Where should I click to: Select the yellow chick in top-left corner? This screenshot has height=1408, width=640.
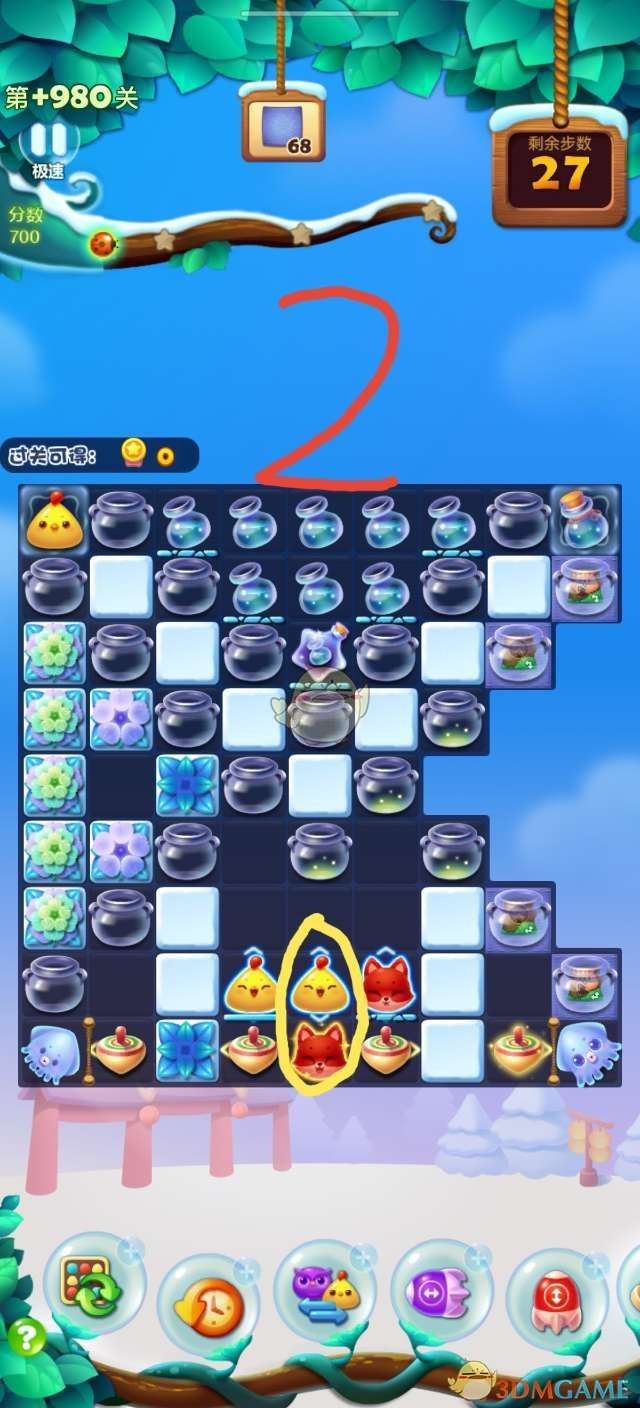click(x=54, y=522)
